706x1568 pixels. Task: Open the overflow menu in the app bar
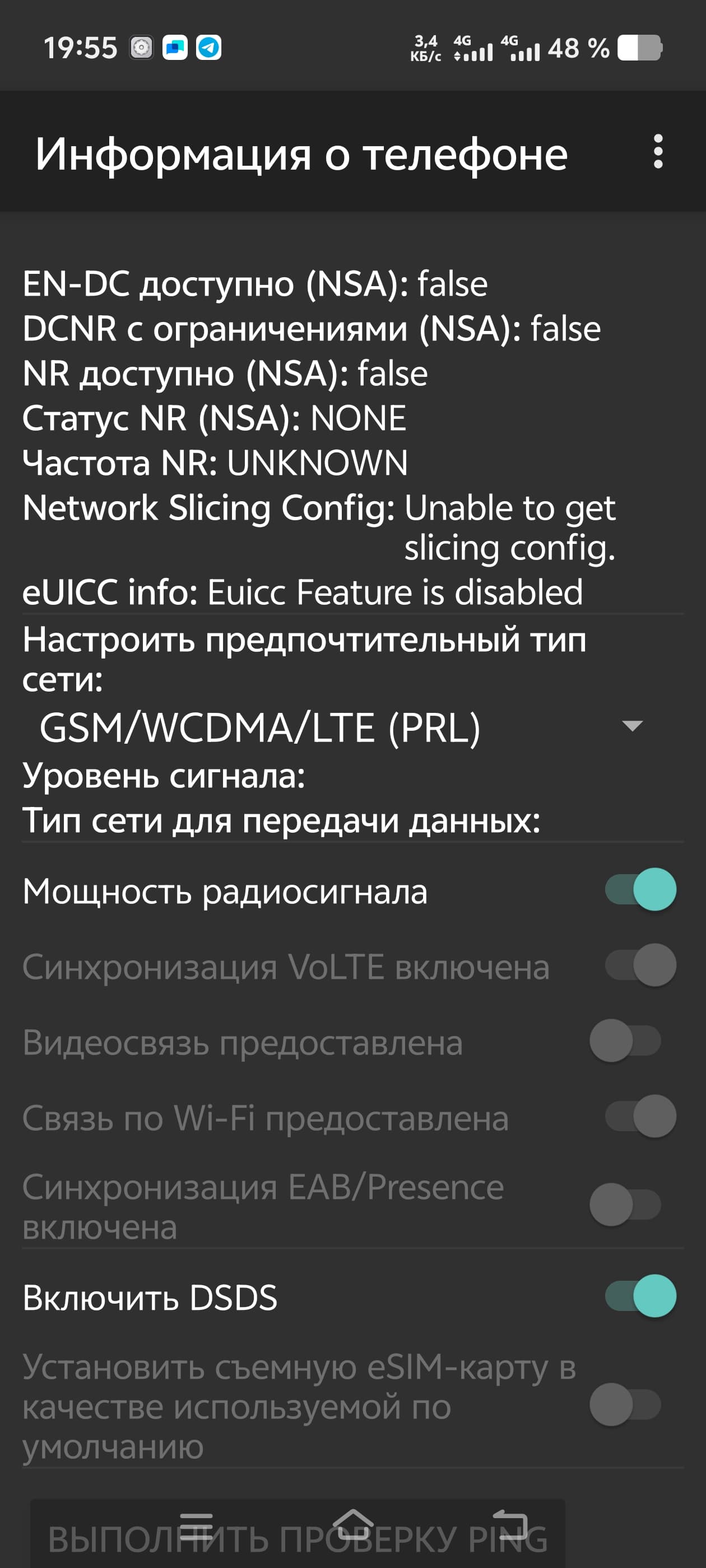(x=658, y=152)
